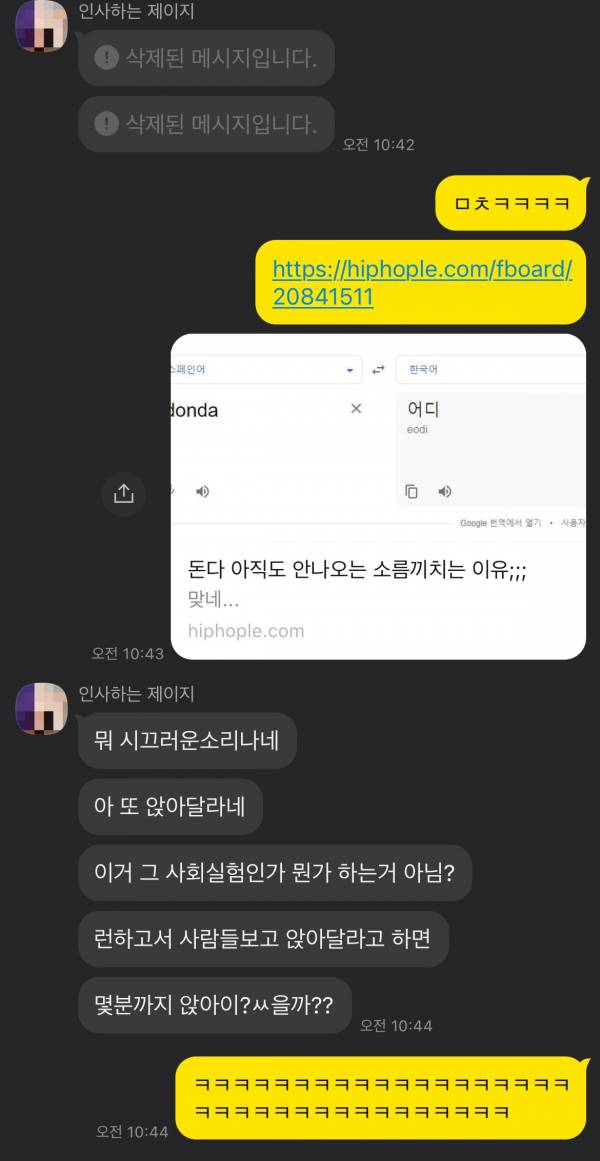This screenshot has width=600, height=1161.
Task: Open the hiphople.com/fboard link in the yellow bubble
Action: click(x=421, y=283)
